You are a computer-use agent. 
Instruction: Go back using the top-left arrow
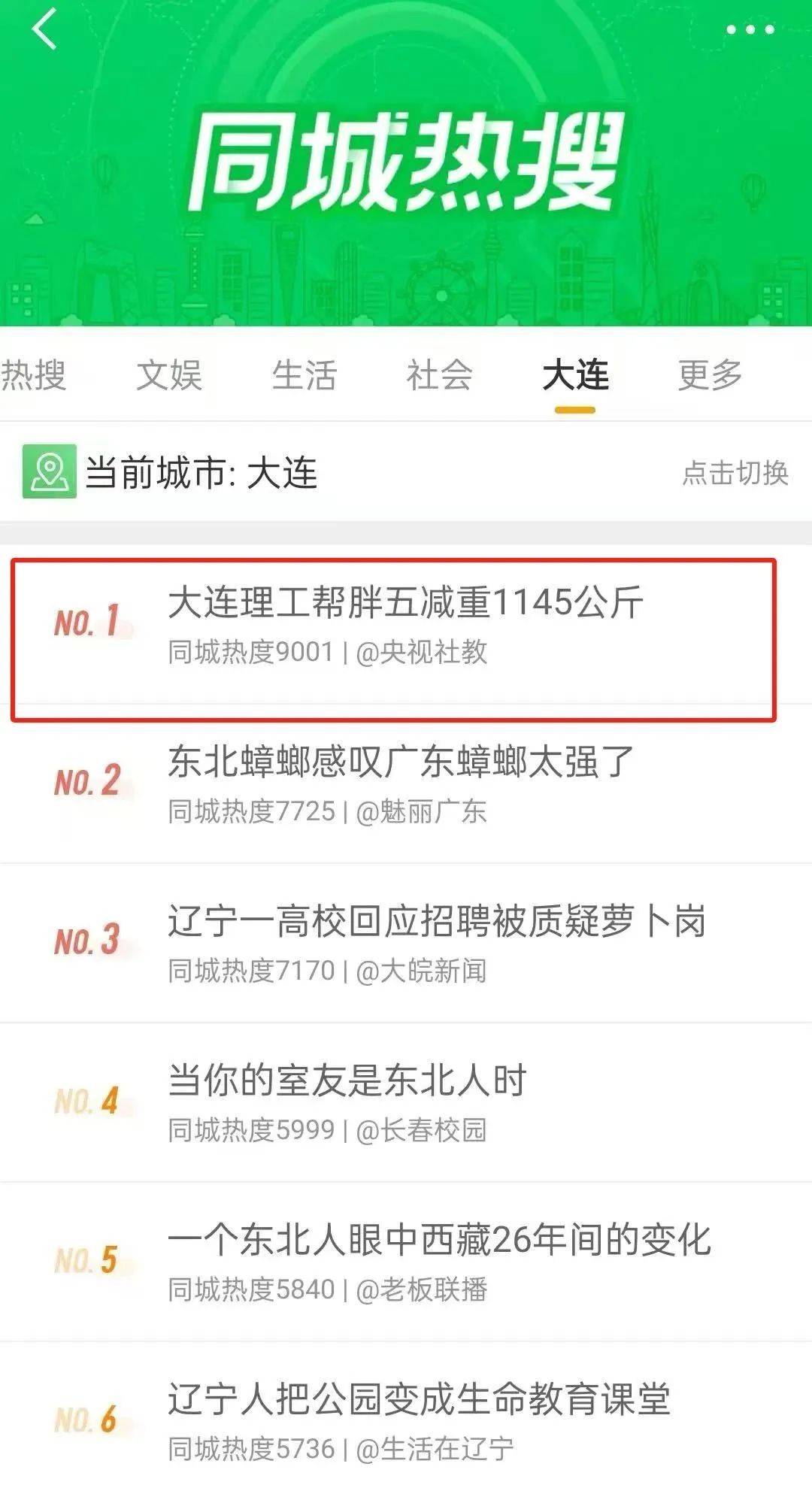coord(44,29)
